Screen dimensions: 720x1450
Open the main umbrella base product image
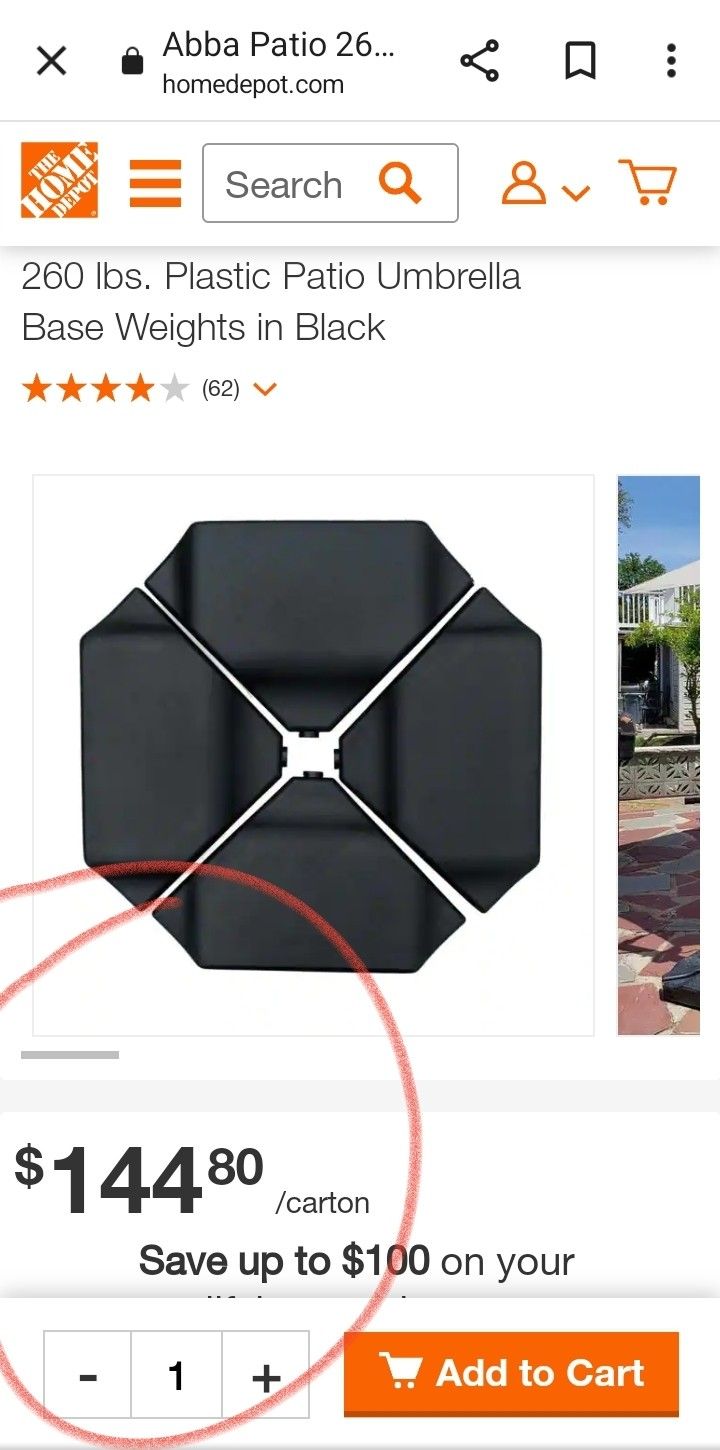click(x=313, y=755)
